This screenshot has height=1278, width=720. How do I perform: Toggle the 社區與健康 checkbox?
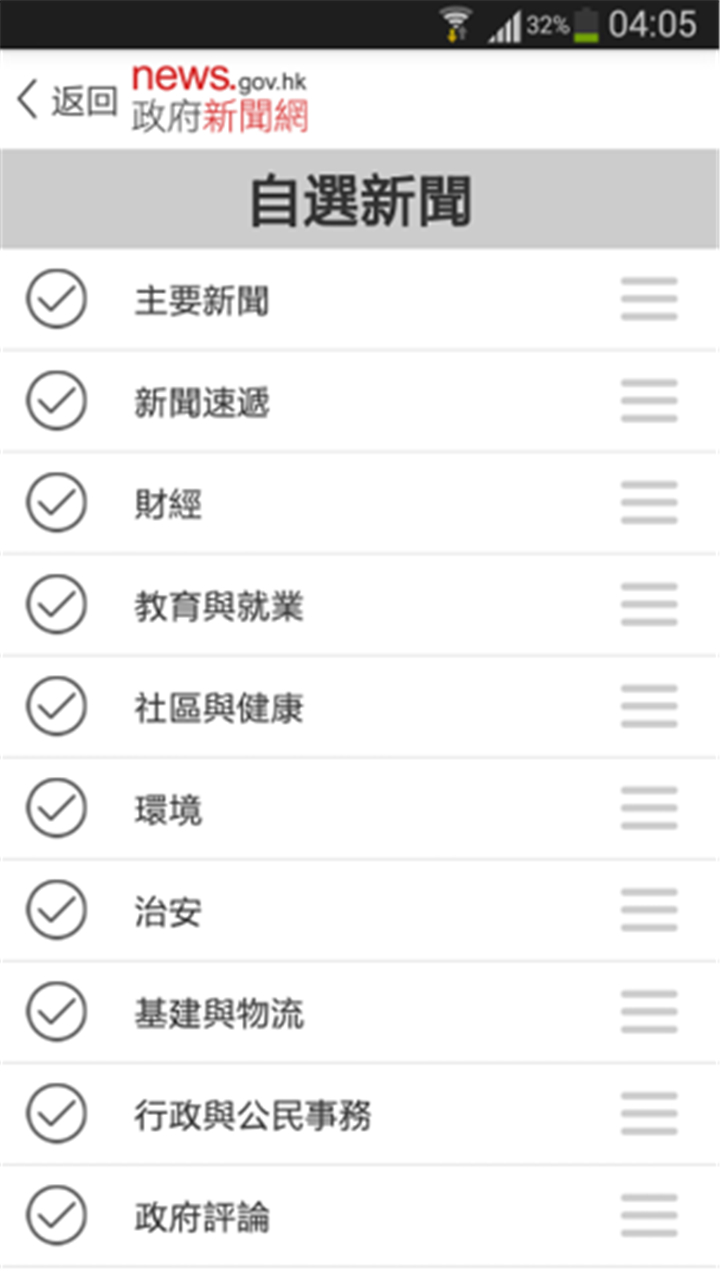point(56,706)
